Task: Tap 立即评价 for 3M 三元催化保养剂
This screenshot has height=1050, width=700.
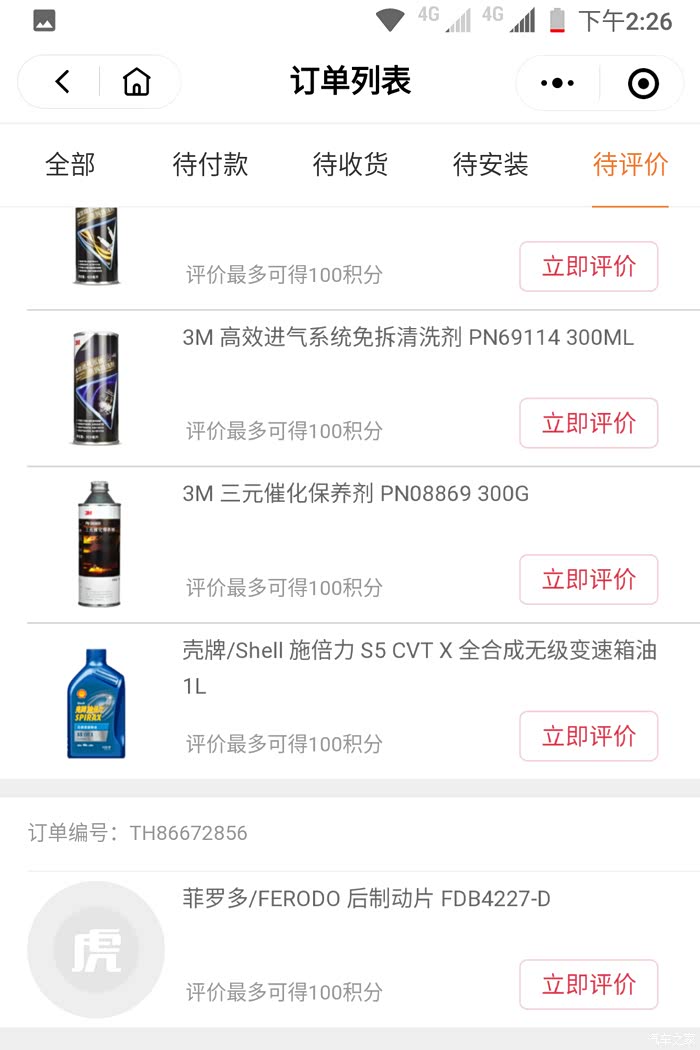Action: [588, 580]
